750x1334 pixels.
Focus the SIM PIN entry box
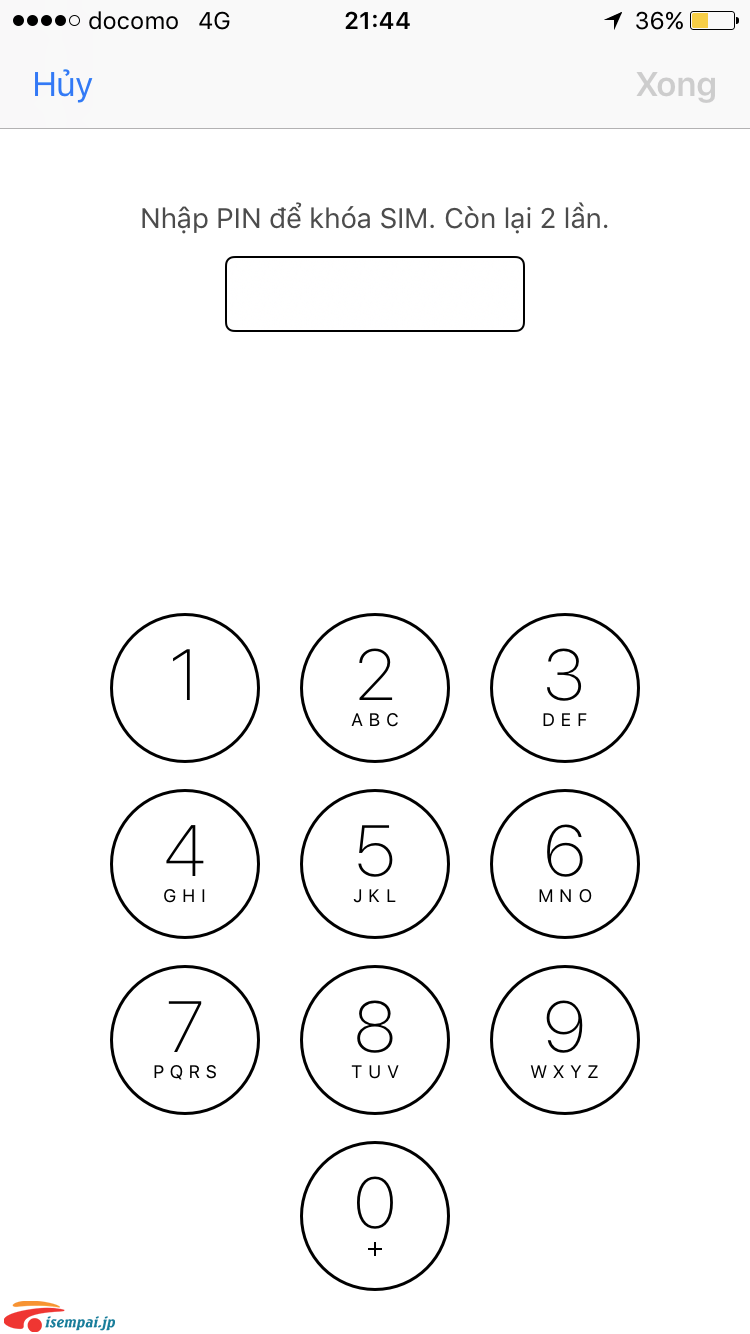[375, 294]
